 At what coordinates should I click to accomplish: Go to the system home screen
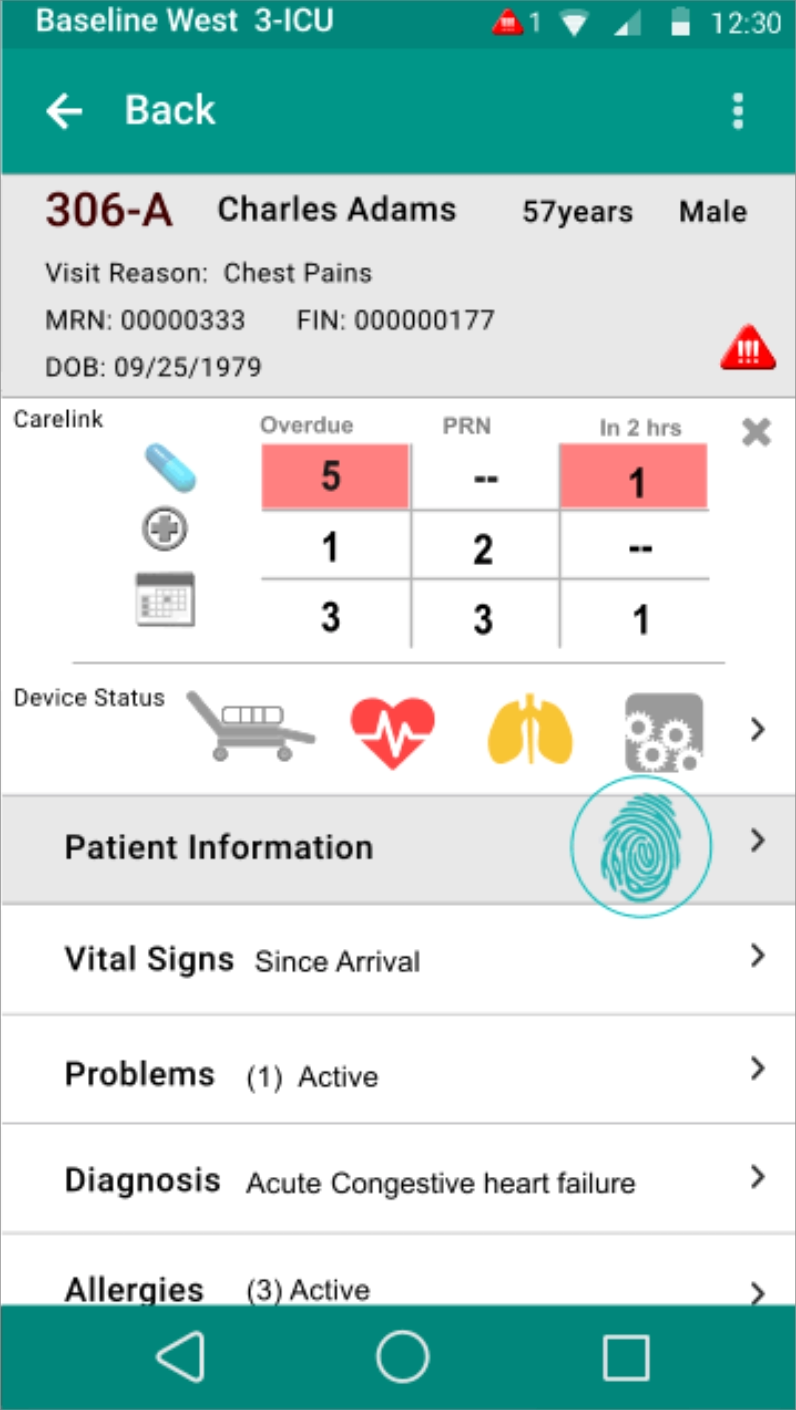click(x=402, y=1357)
